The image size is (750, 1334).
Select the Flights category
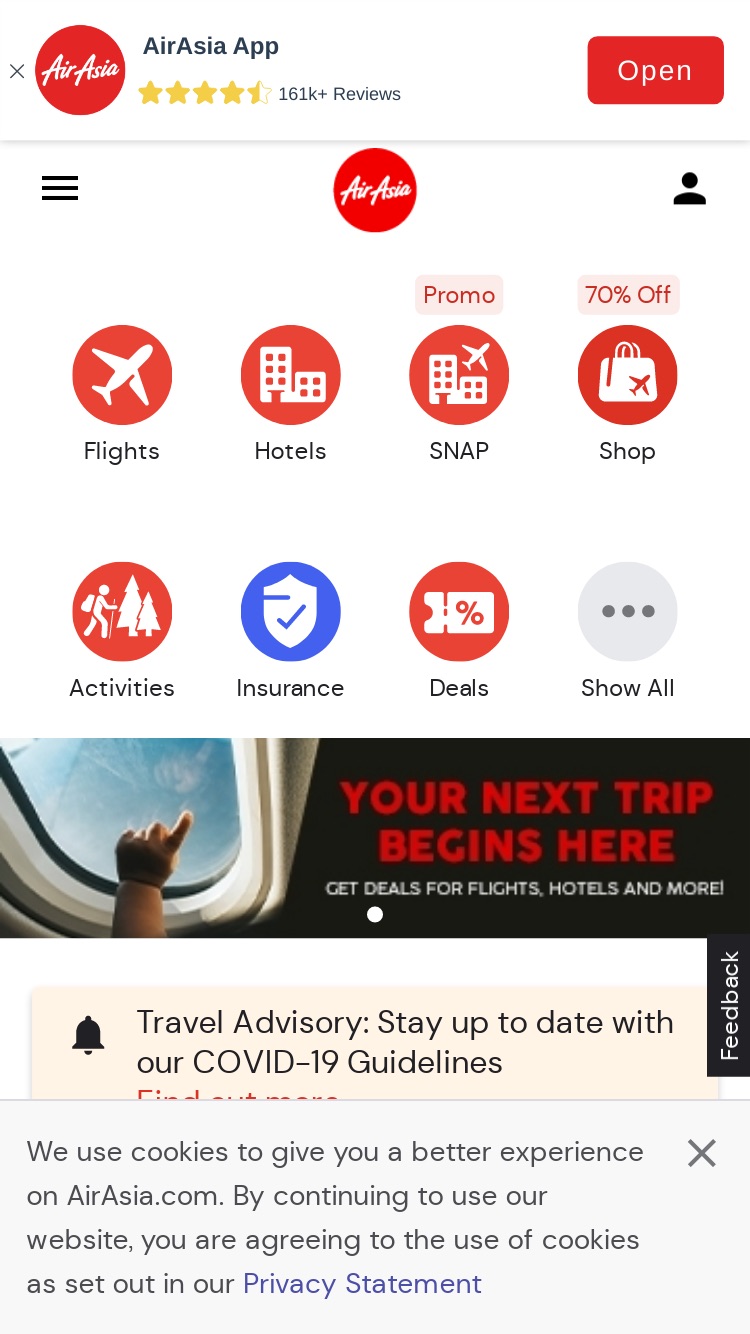click(x=122, y=395)
